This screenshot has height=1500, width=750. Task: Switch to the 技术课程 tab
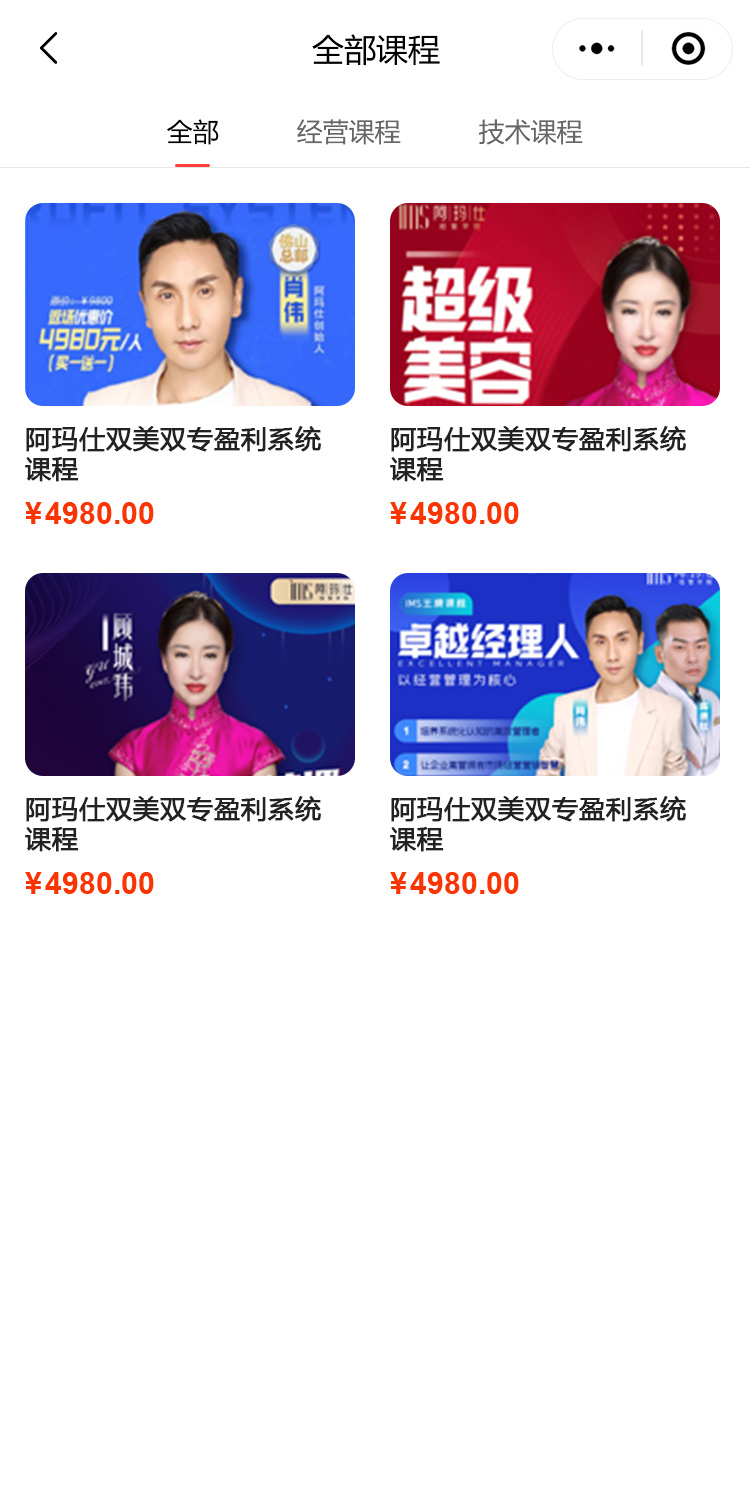(x=530, y=132)
